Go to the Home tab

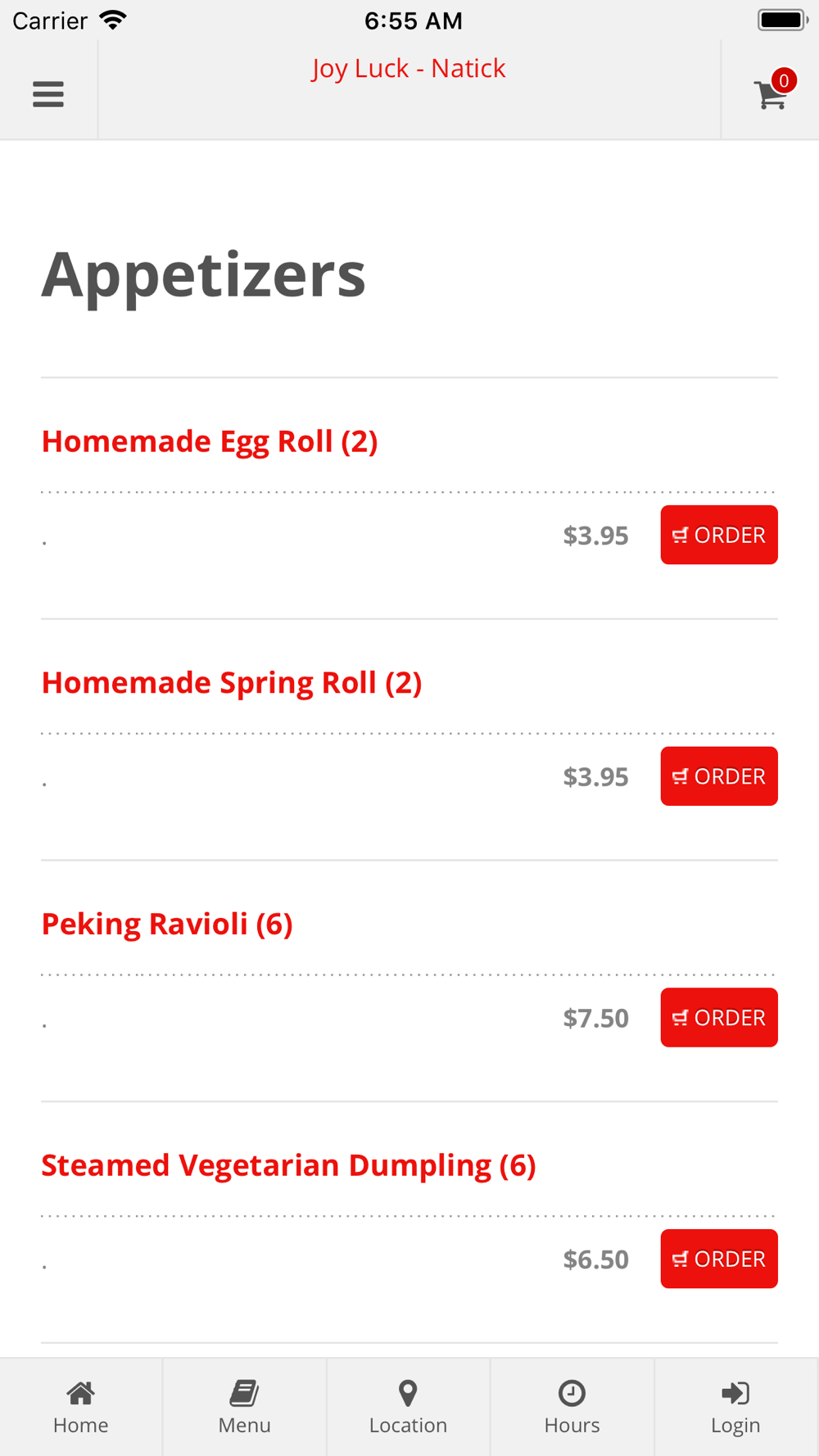(81, 1408)
